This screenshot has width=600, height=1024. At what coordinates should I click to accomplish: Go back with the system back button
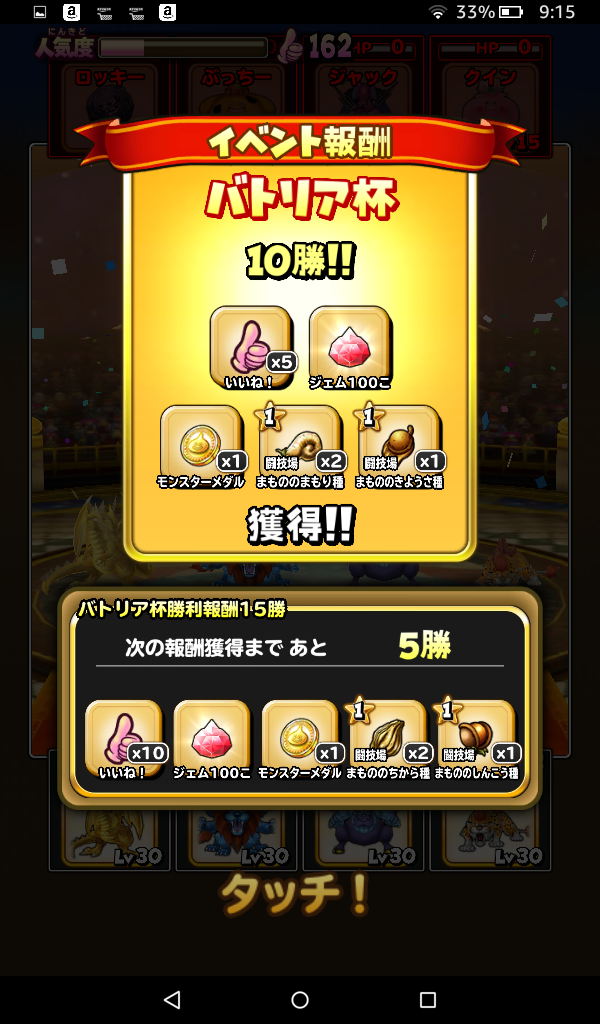pos(172,999)
